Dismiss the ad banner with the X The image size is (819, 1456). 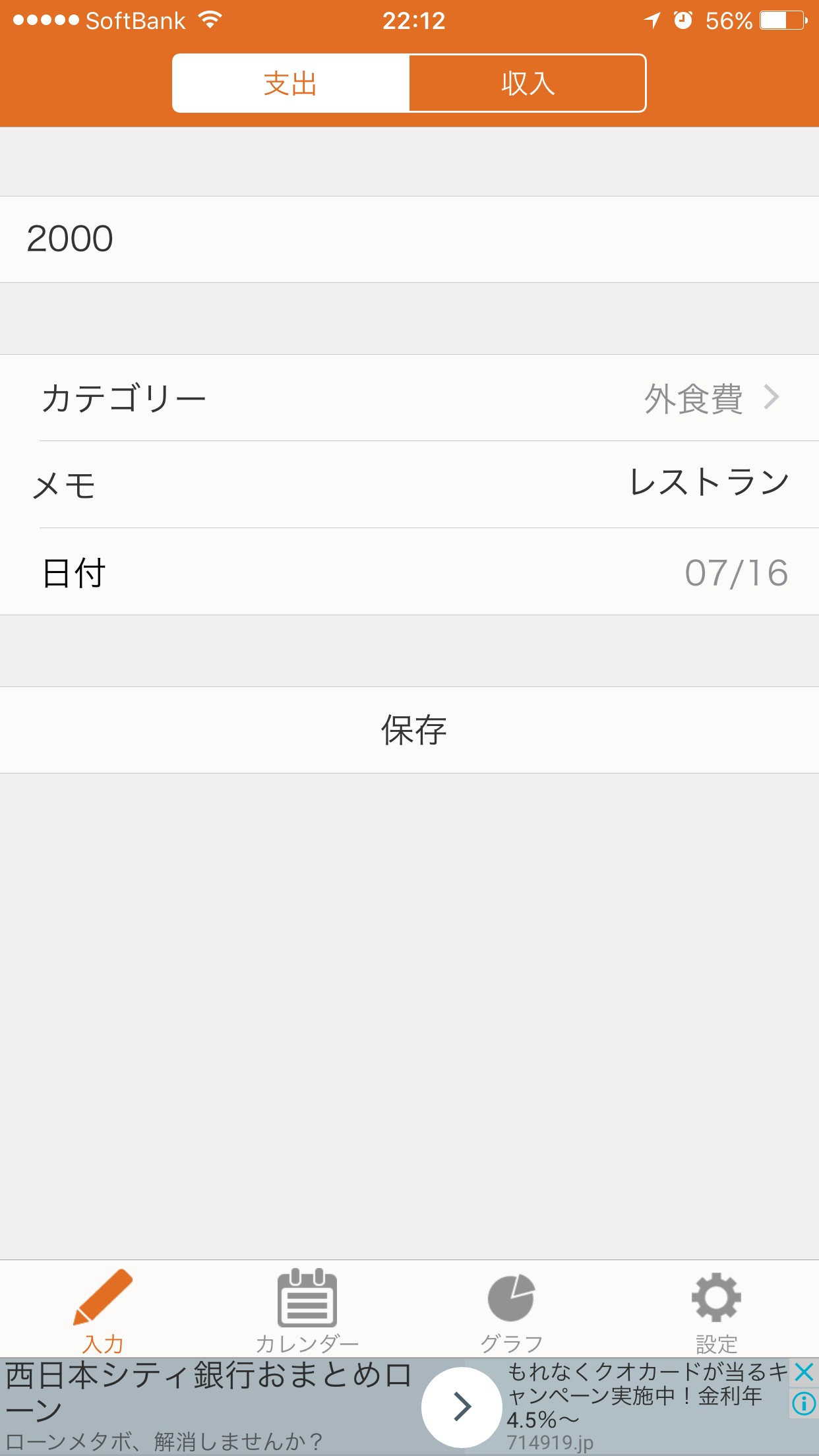coord(804,1372)
